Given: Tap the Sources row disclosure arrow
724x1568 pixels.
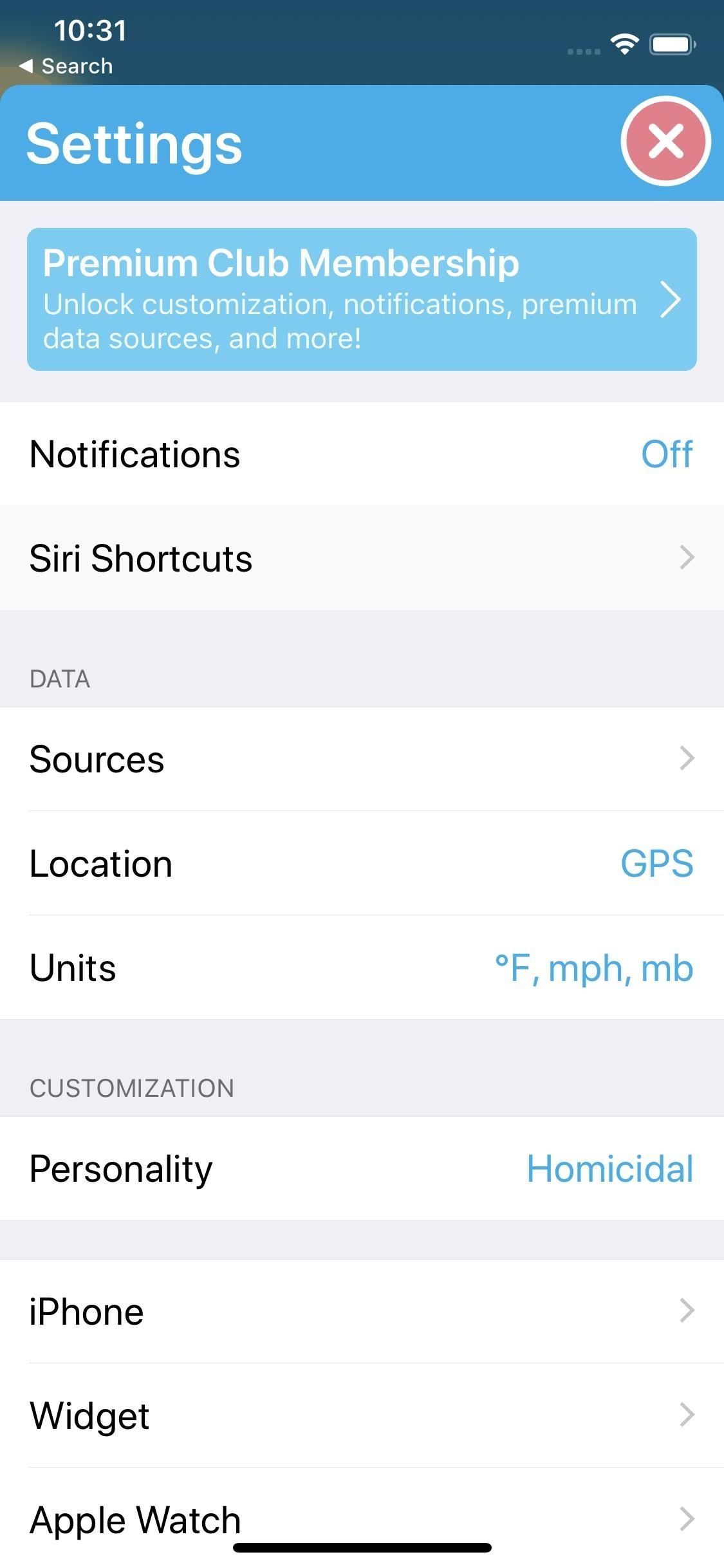Looking at the screenshot, I should (x=685, y=758).
